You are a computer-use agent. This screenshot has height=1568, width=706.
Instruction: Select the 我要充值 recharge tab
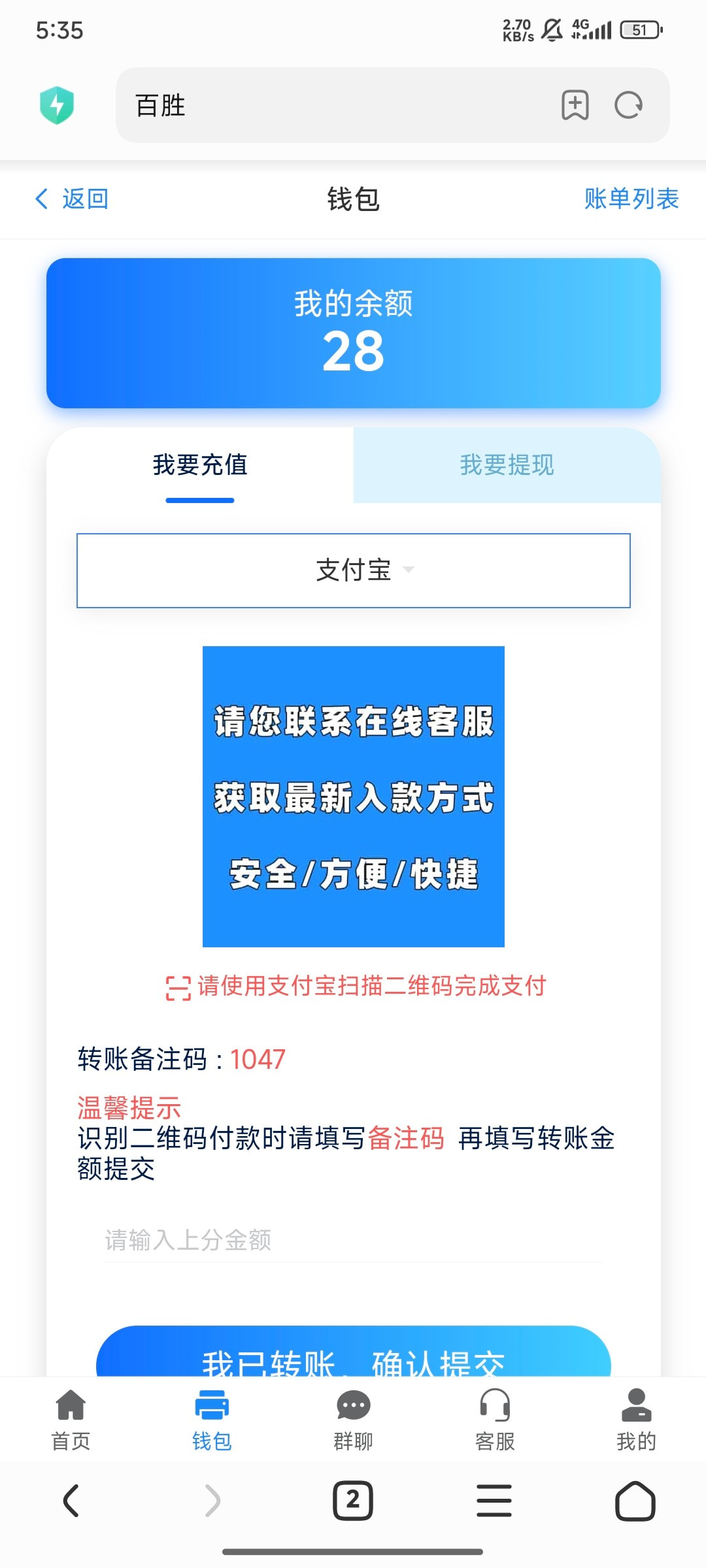200,465
